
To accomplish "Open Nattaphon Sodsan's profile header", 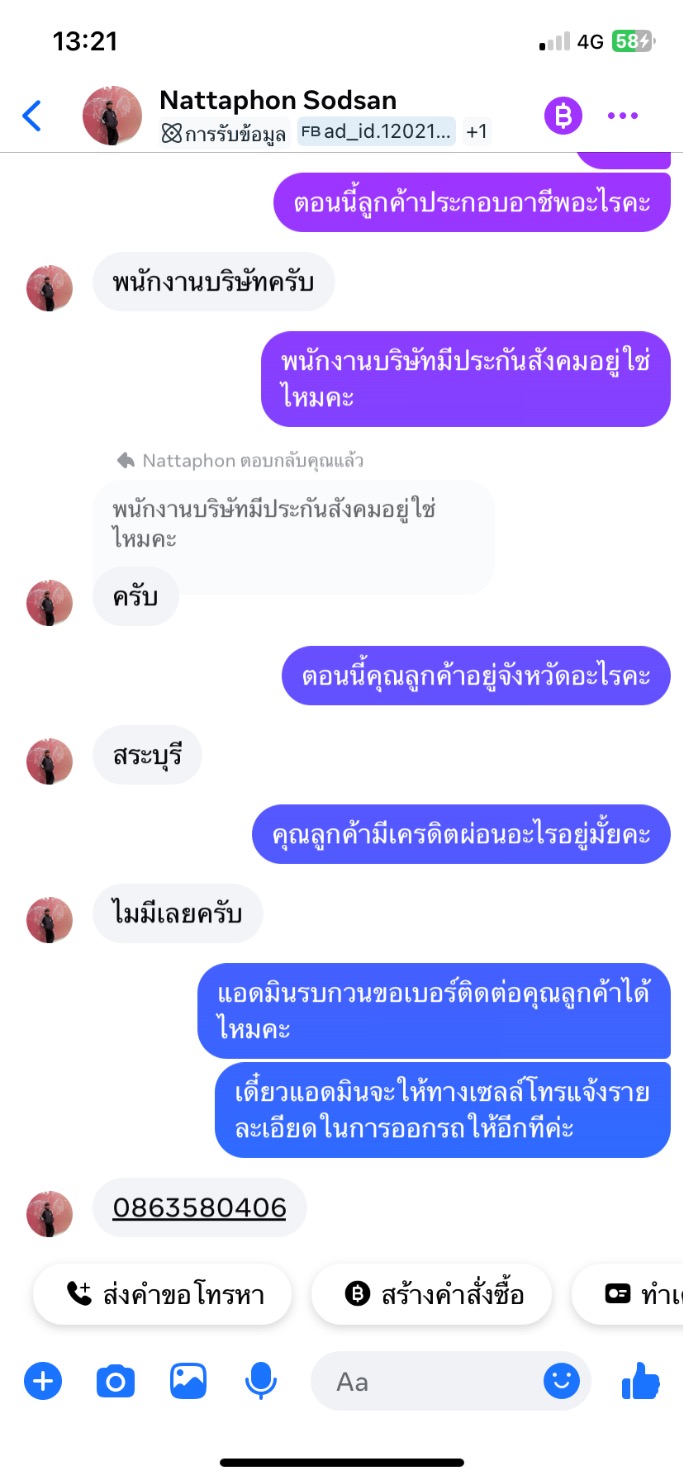I will [x=278, y=101].
